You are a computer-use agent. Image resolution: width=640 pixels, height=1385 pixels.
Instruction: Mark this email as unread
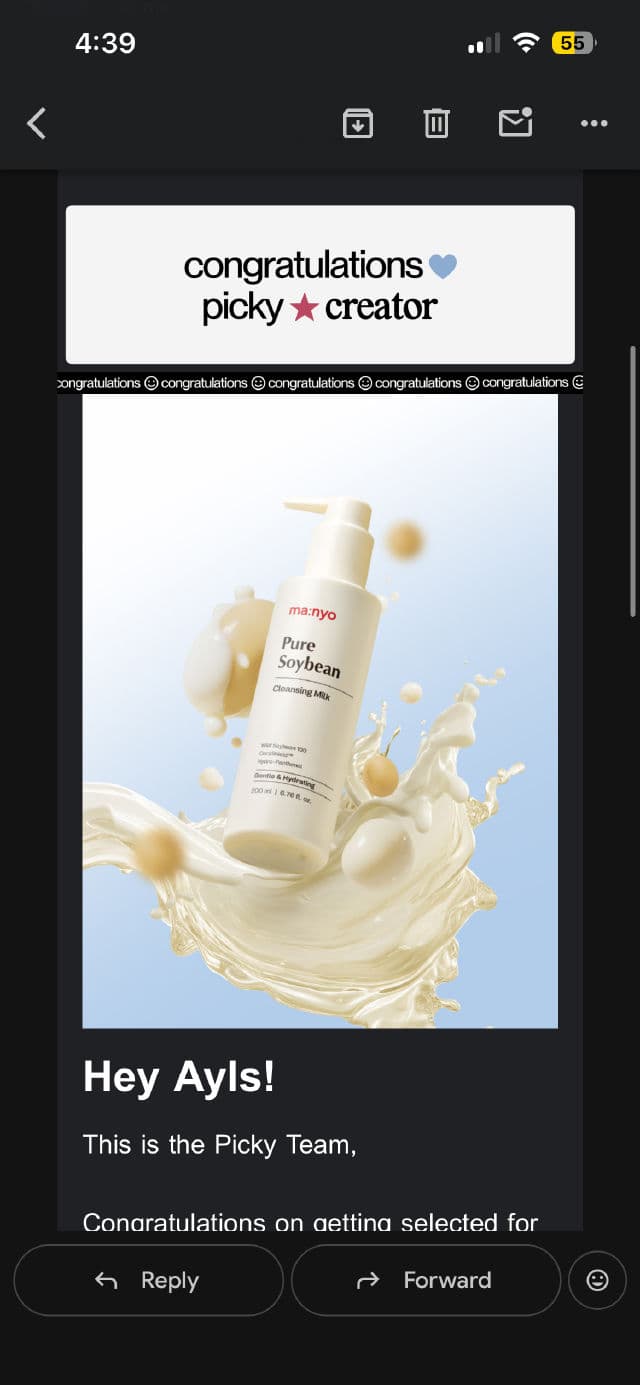coord(515,122)
